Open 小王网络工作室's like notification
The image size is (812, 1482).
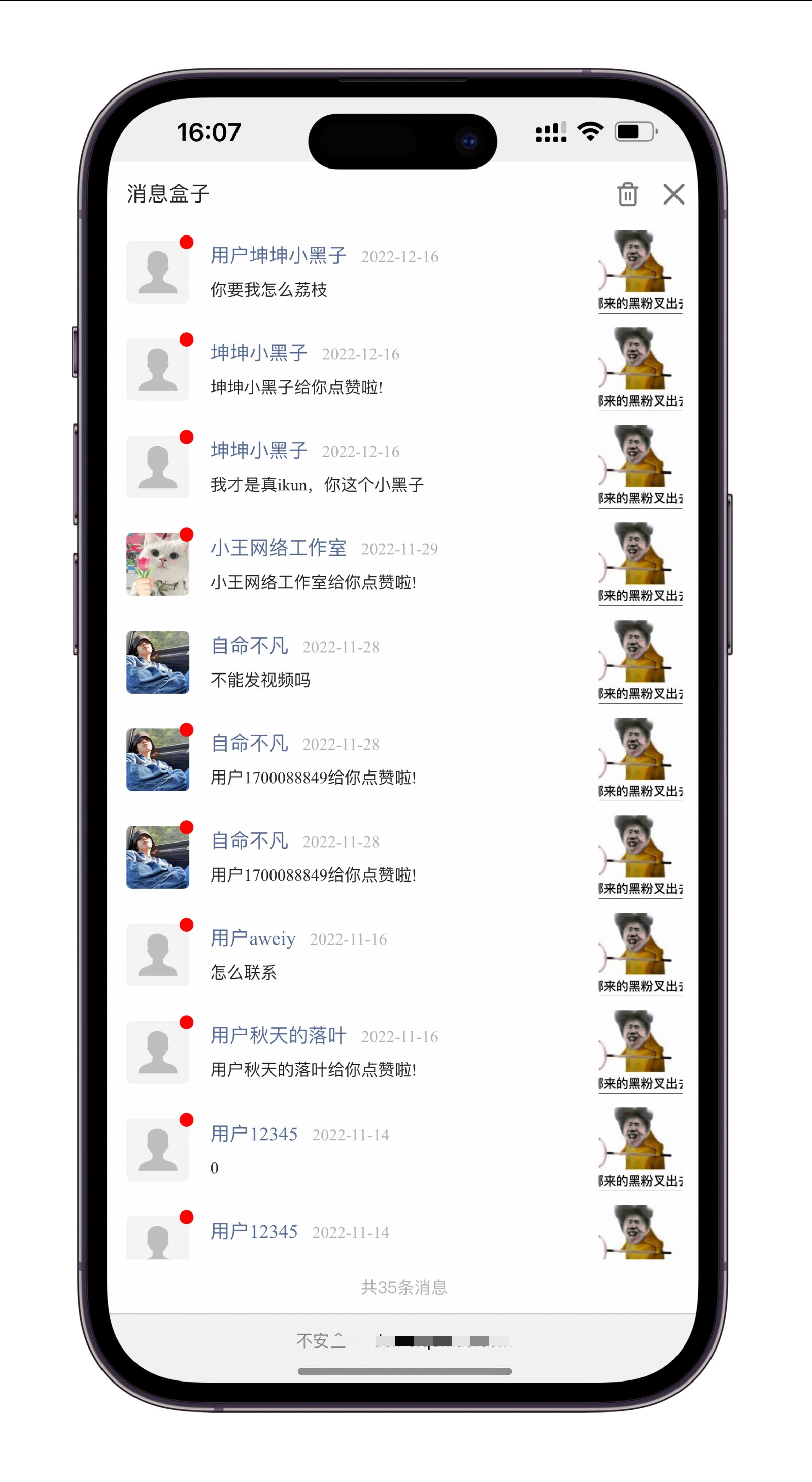click(313, 582)
